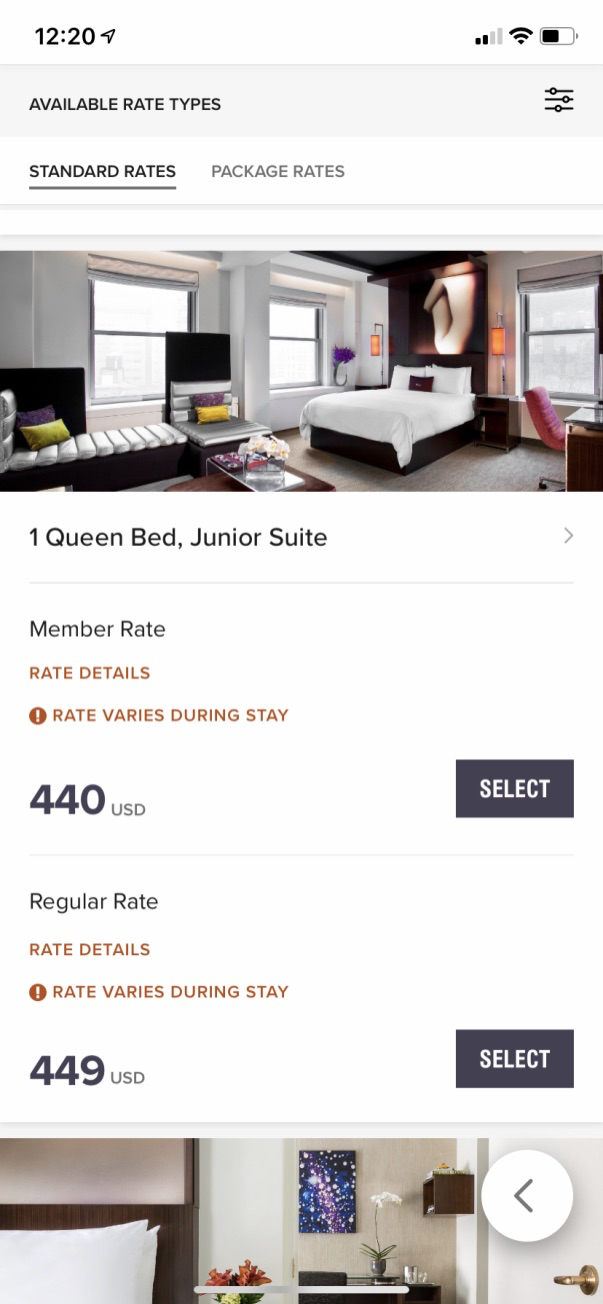Image resolution: width=603 pixels, height=1304 pixels.
Task: Open the Junior Suite room photo
Action: (301, 371)
